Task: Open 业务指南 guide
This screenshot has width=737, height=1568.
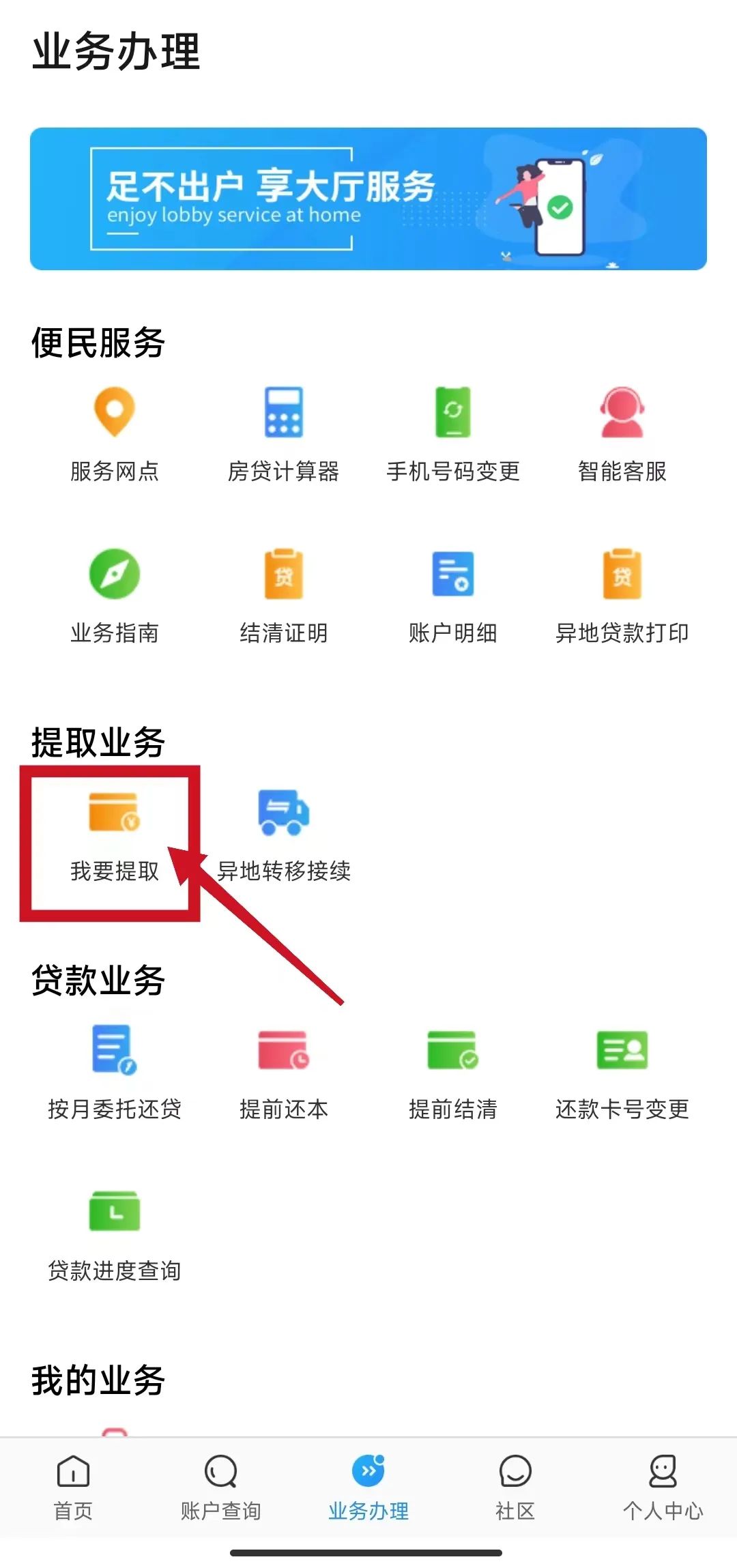Action: pyautogui.click(x=114, y=596)
